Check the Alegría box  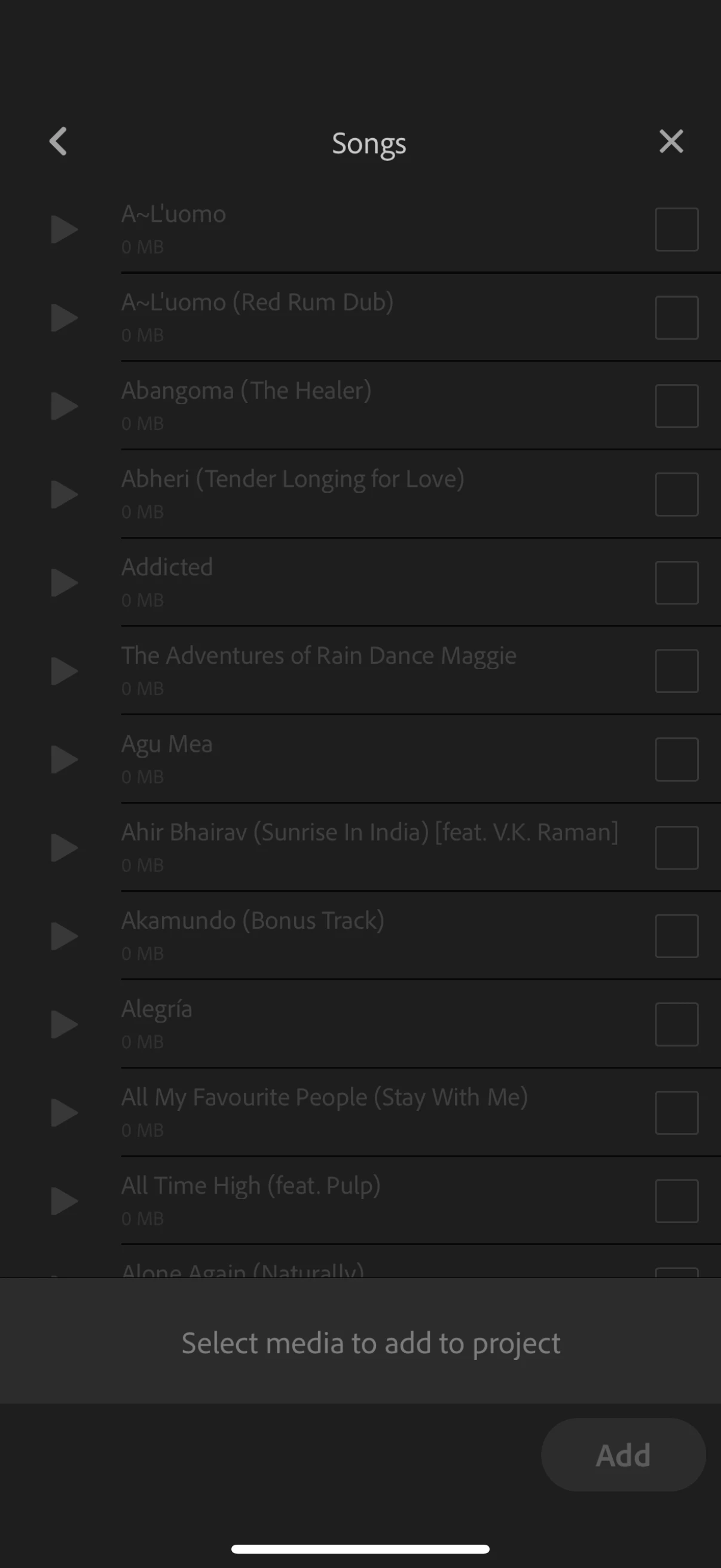[676, 1024]
